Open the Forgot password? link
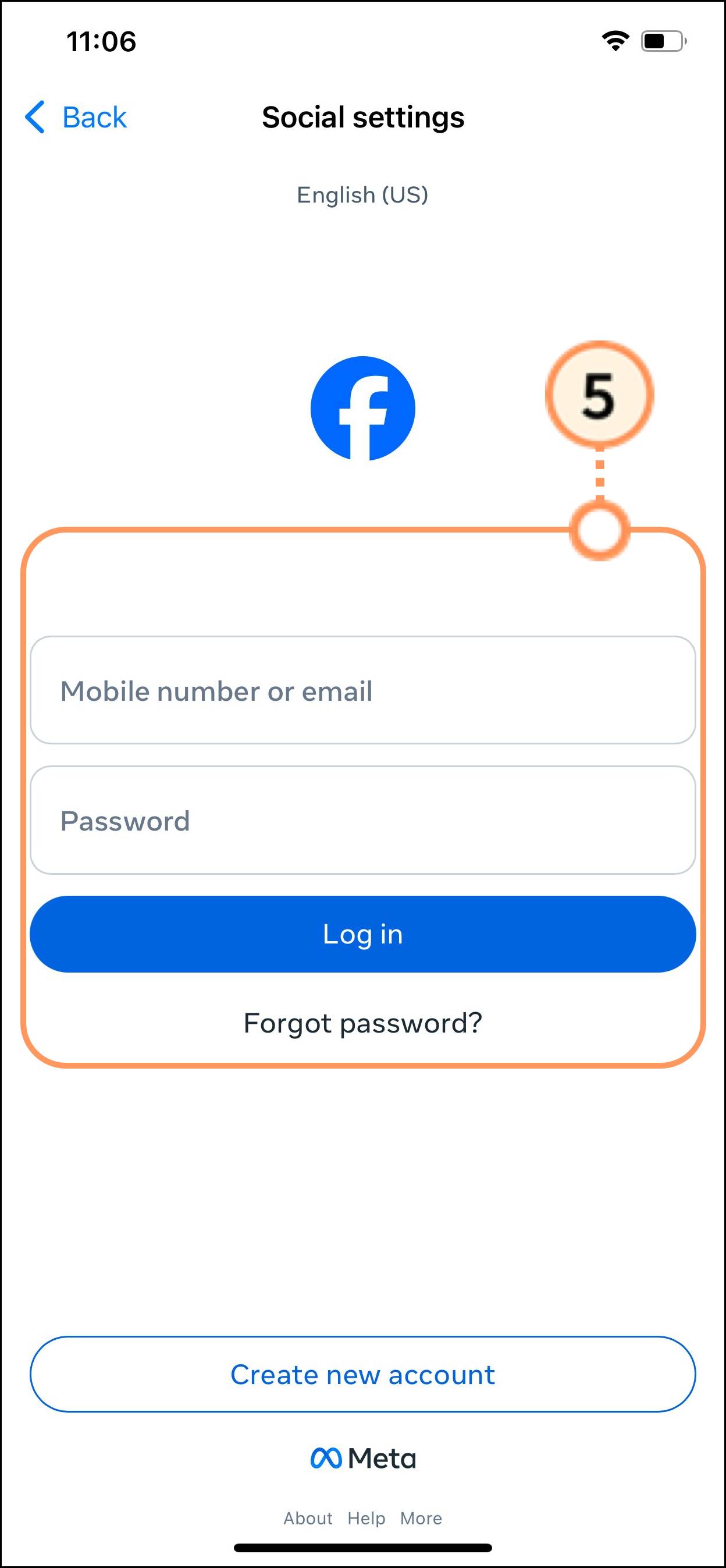Image resolution: width=726 pixels, height=1568 pixels. (362, 1023)
